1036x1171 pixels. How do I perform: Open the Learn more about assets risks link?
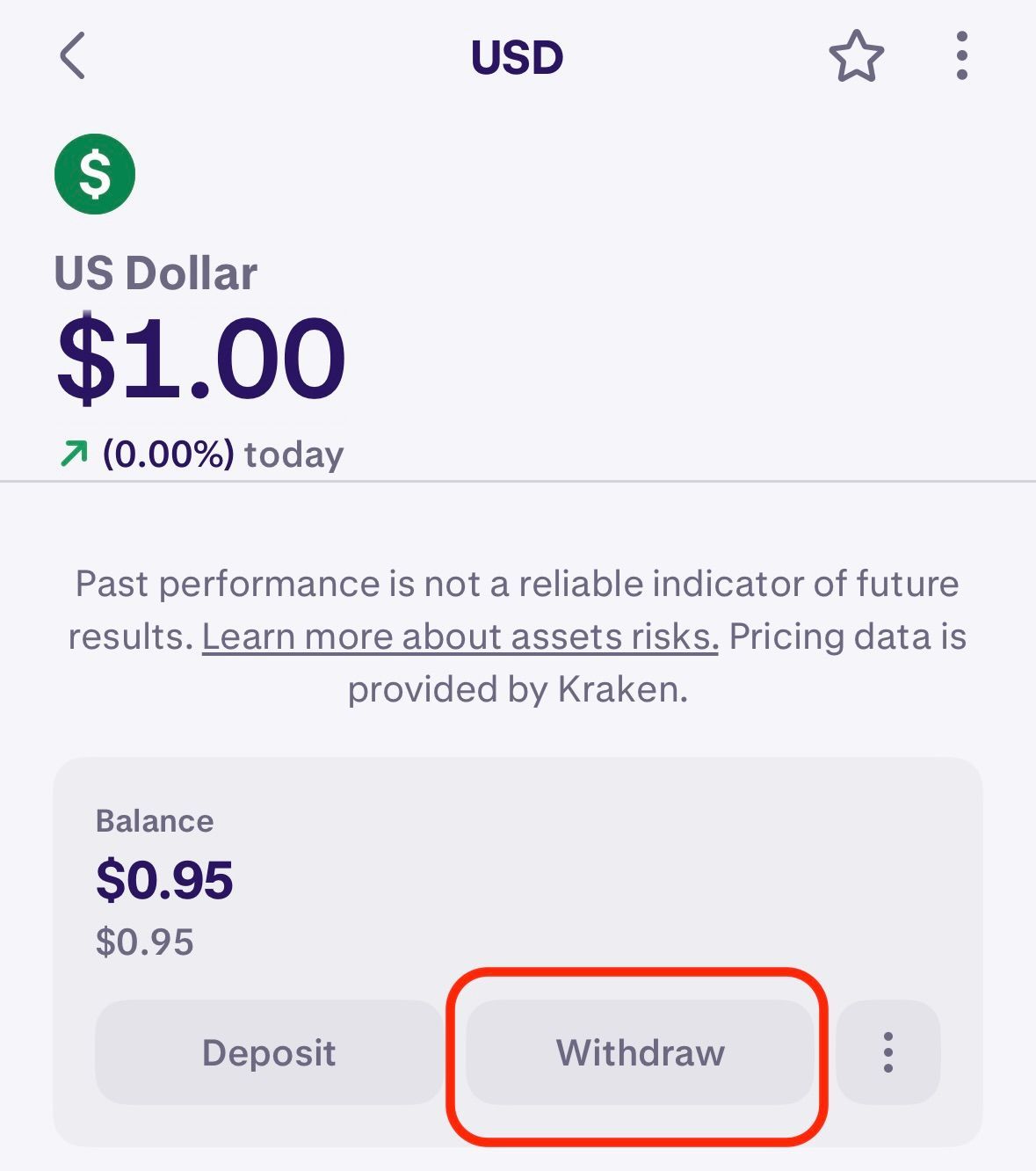click(460, 636)
